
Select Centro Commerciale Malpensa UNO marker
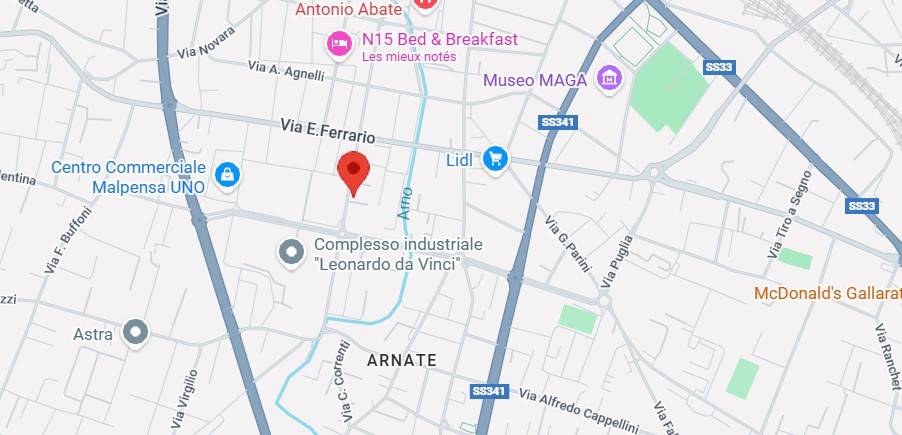(229, 174)
